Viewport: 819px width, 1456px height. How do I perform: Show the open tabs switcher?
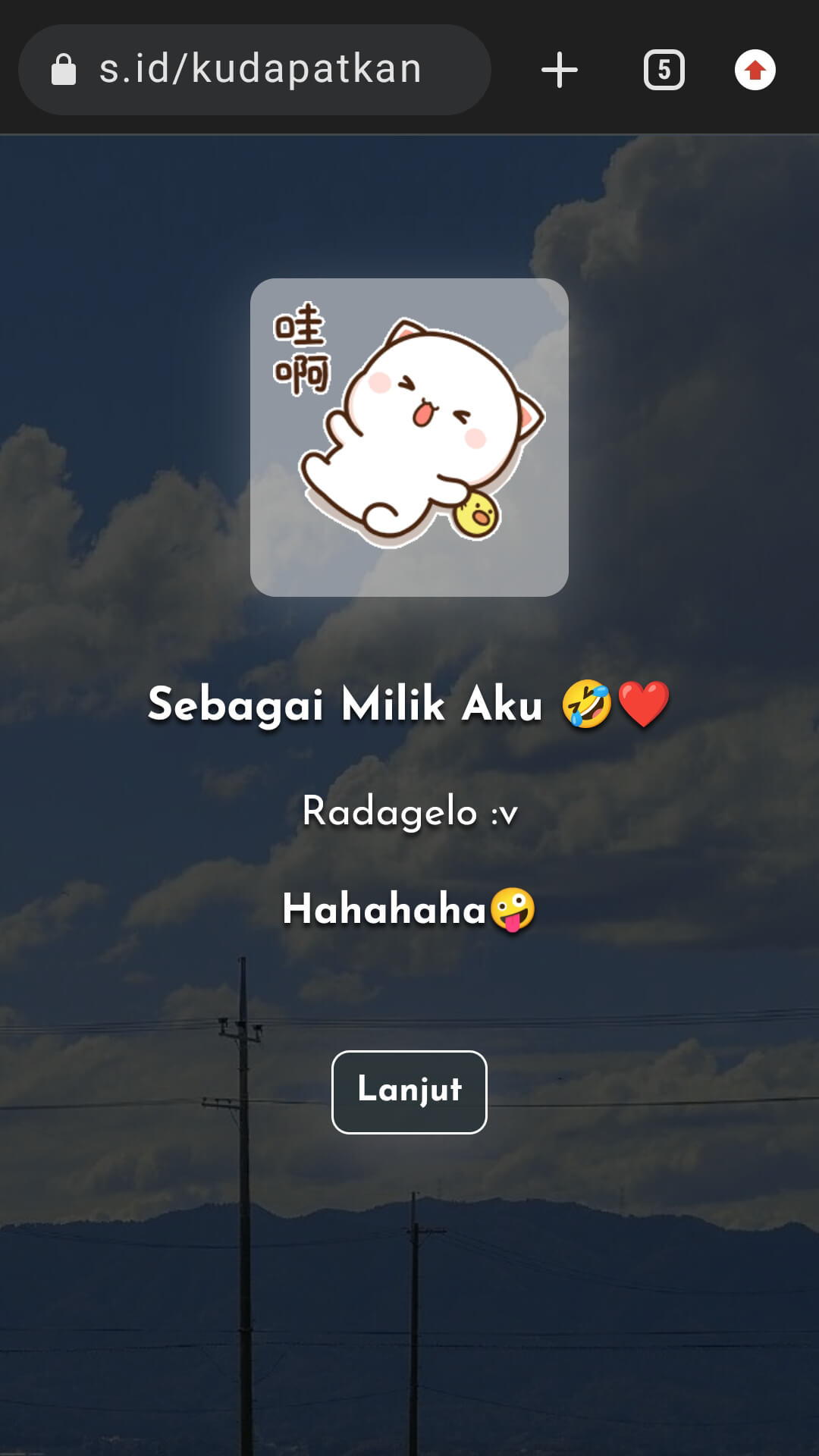point(664,71)
